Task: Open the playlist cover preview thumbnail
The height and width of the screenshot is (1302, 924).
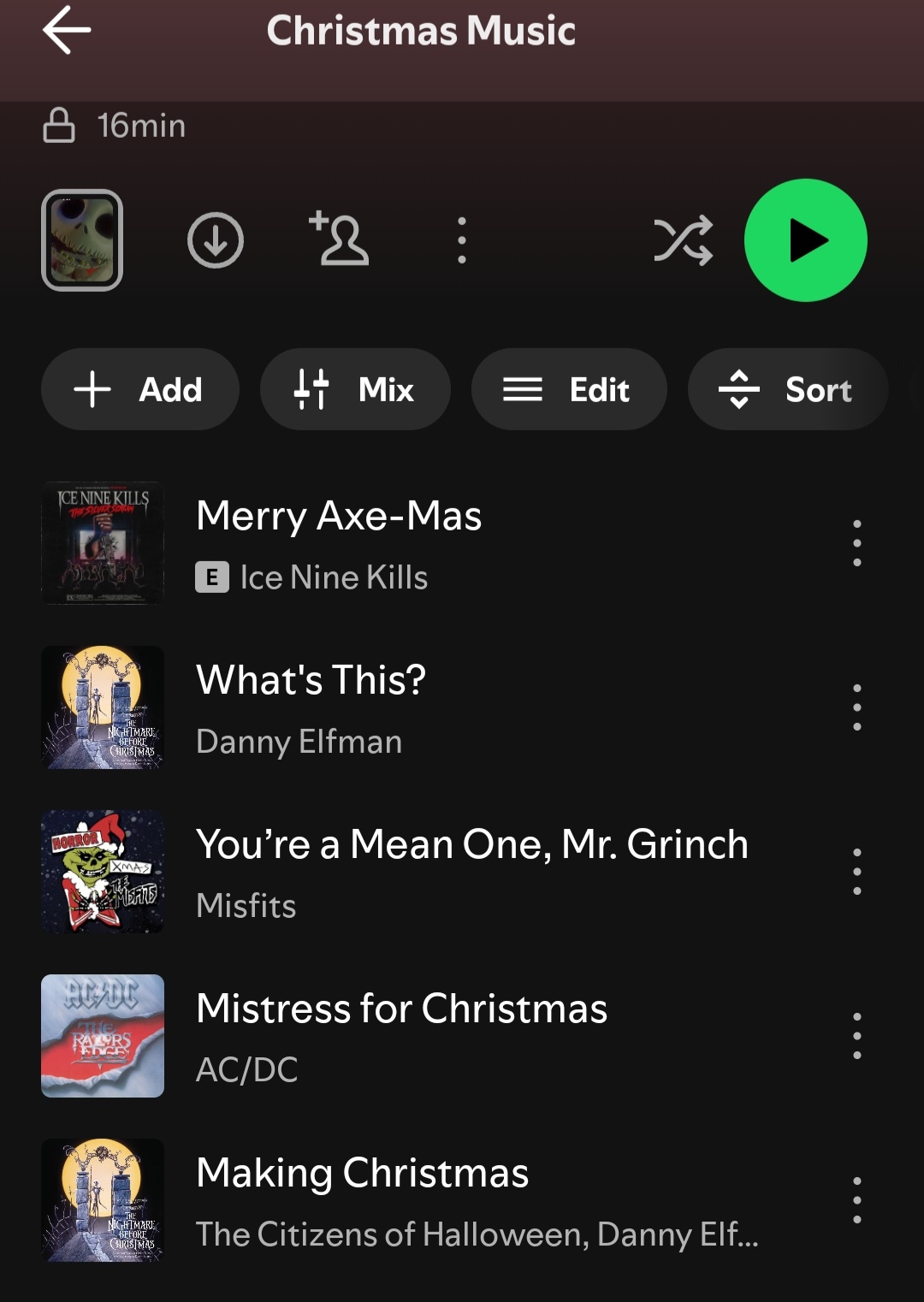Action: click(x=82, y=240)
